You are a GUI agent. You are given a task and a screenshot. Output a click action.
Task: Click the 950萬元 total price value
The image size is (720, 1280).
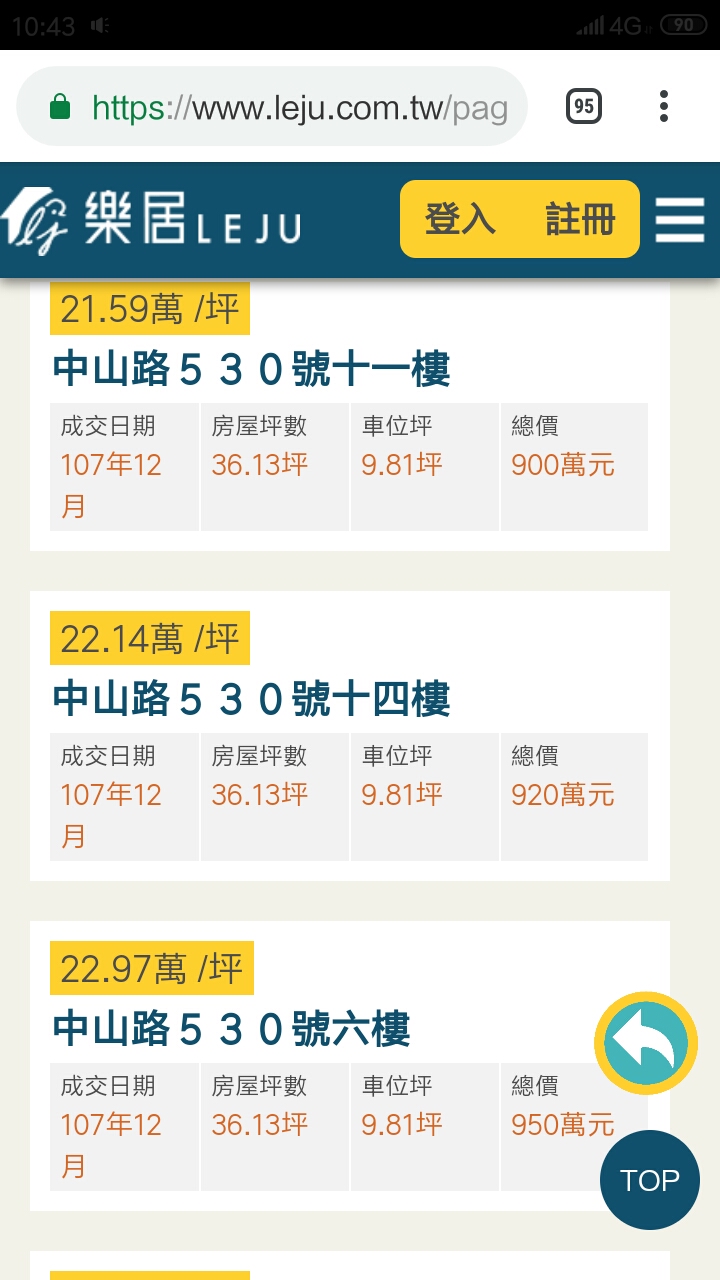(x=564, y=1124)
